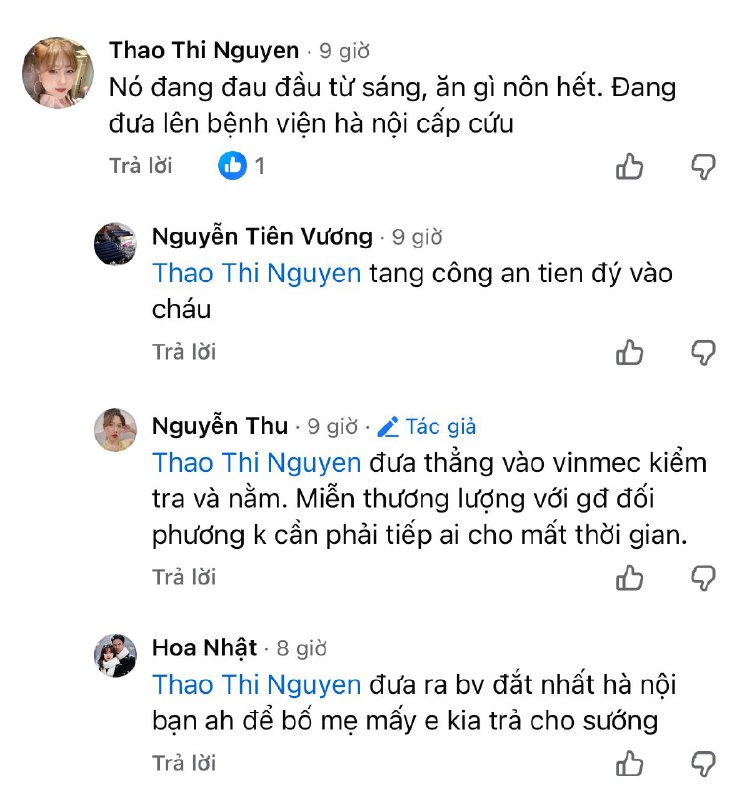
Task: Dislike Thao Thi Nguyen's comment
Action: (x=704, y=166)
